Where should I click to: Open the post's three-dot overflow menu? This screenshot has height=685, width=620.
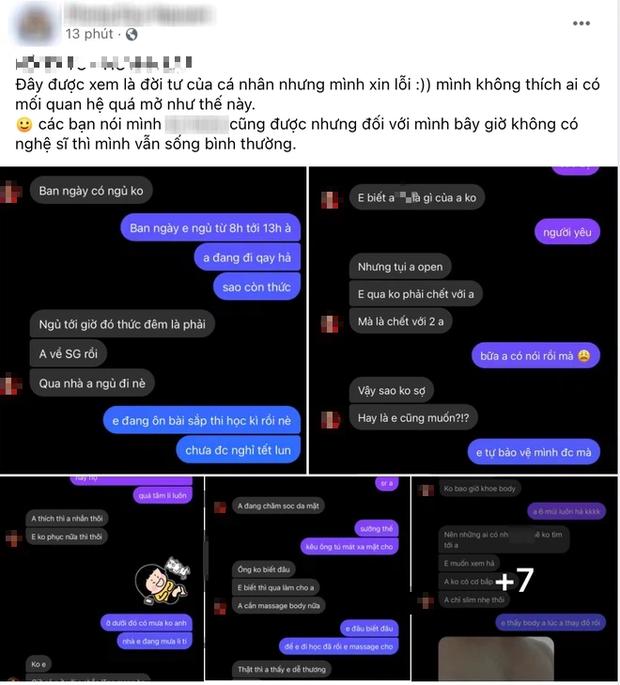pyautogui.click(x=581, y=23)
